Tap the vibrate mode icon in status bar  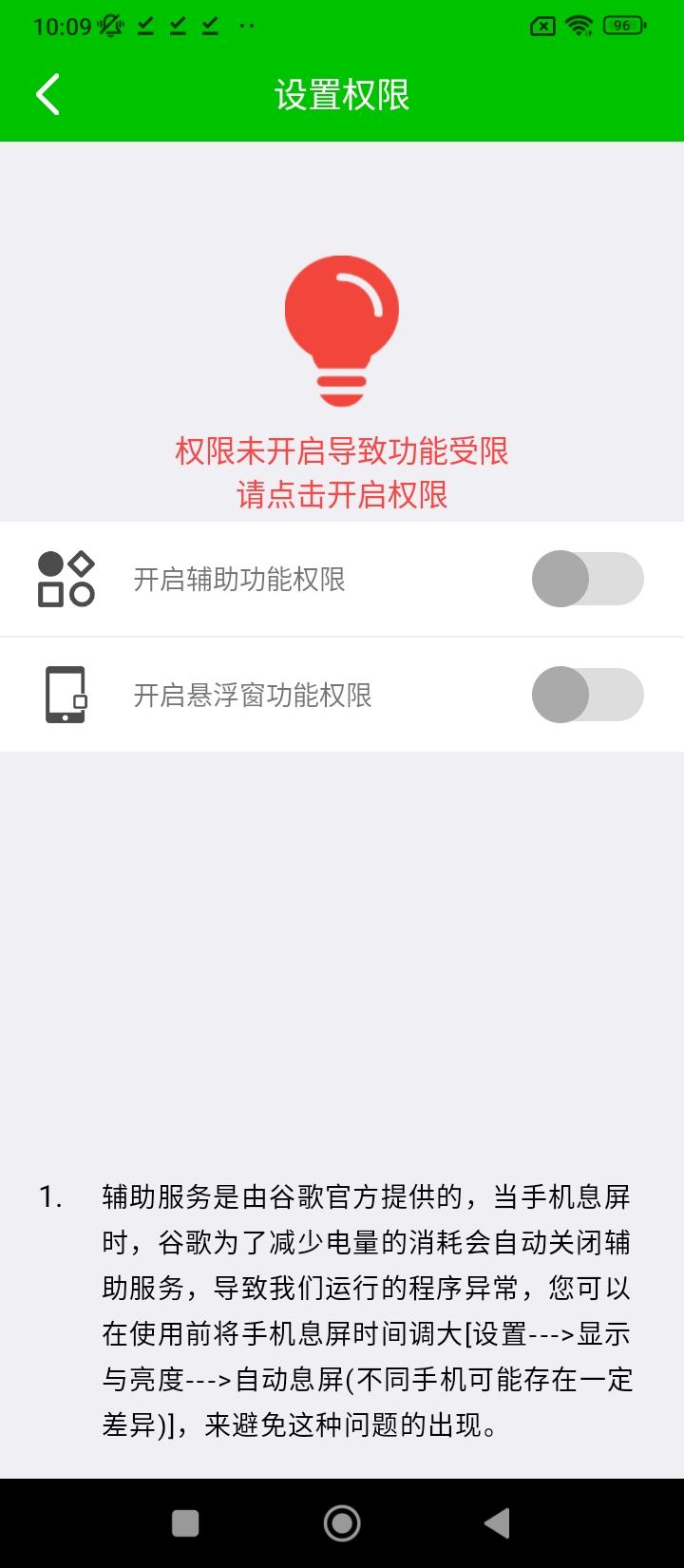108,26
